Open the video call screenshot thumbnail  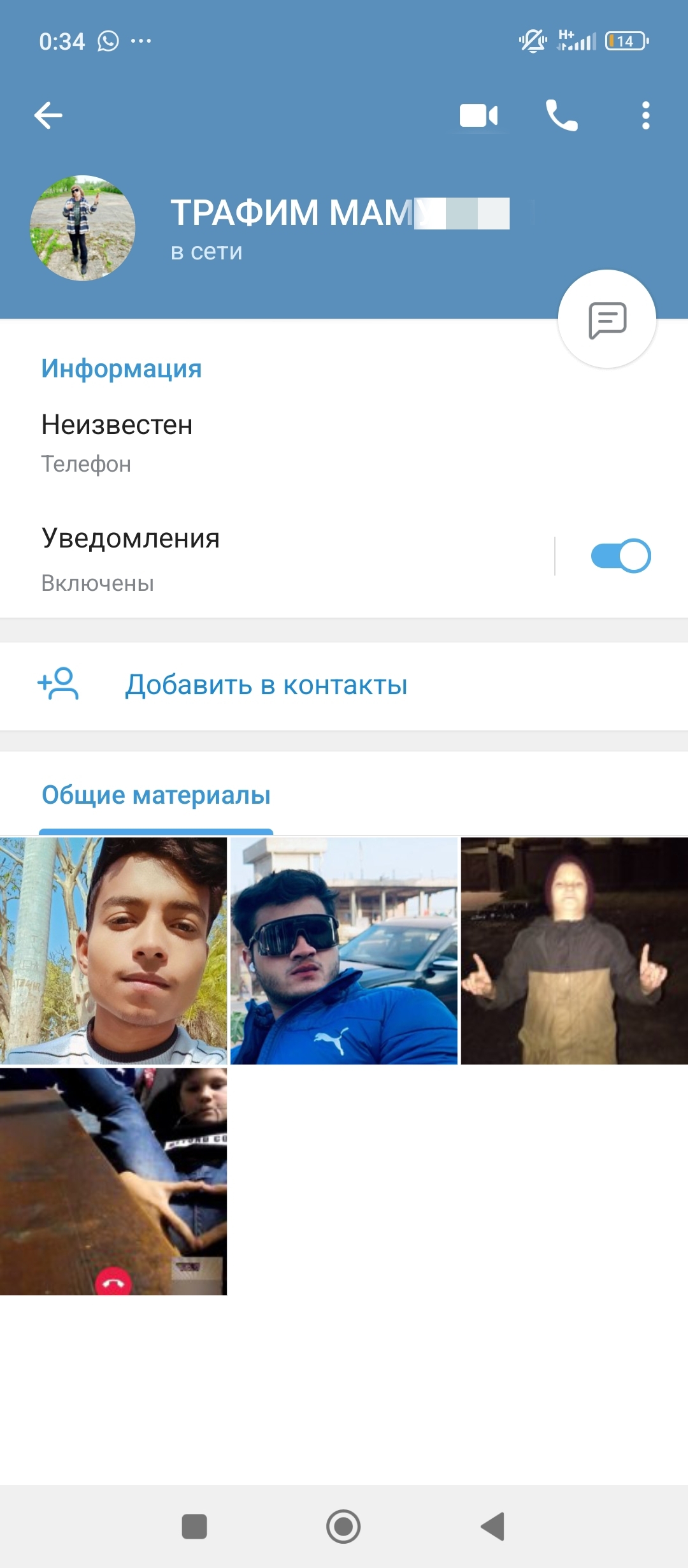click(x=113, y=1182)
